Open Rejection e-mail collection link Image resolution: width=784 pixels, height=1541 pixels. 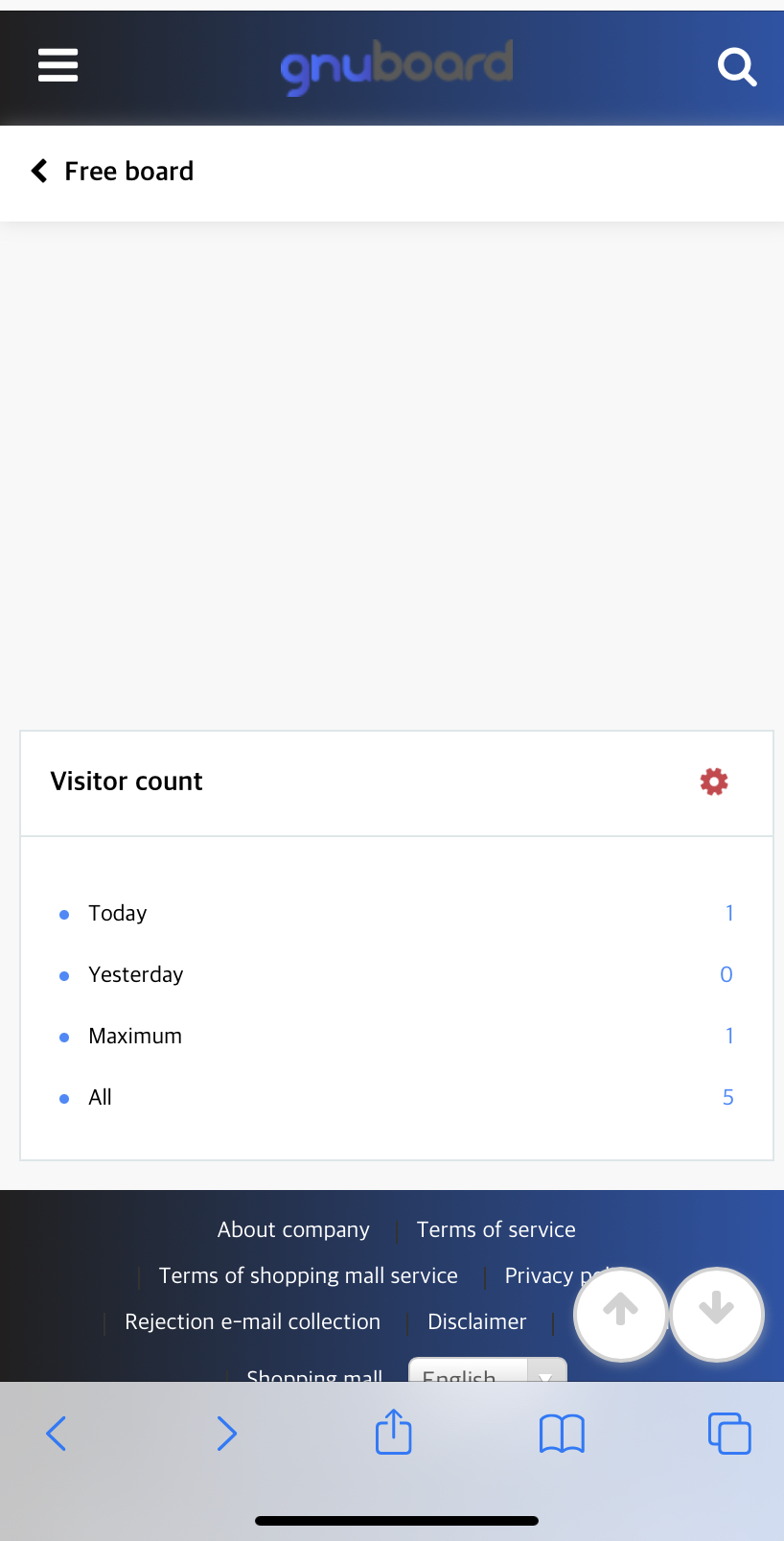click(x=253, y=1321)
